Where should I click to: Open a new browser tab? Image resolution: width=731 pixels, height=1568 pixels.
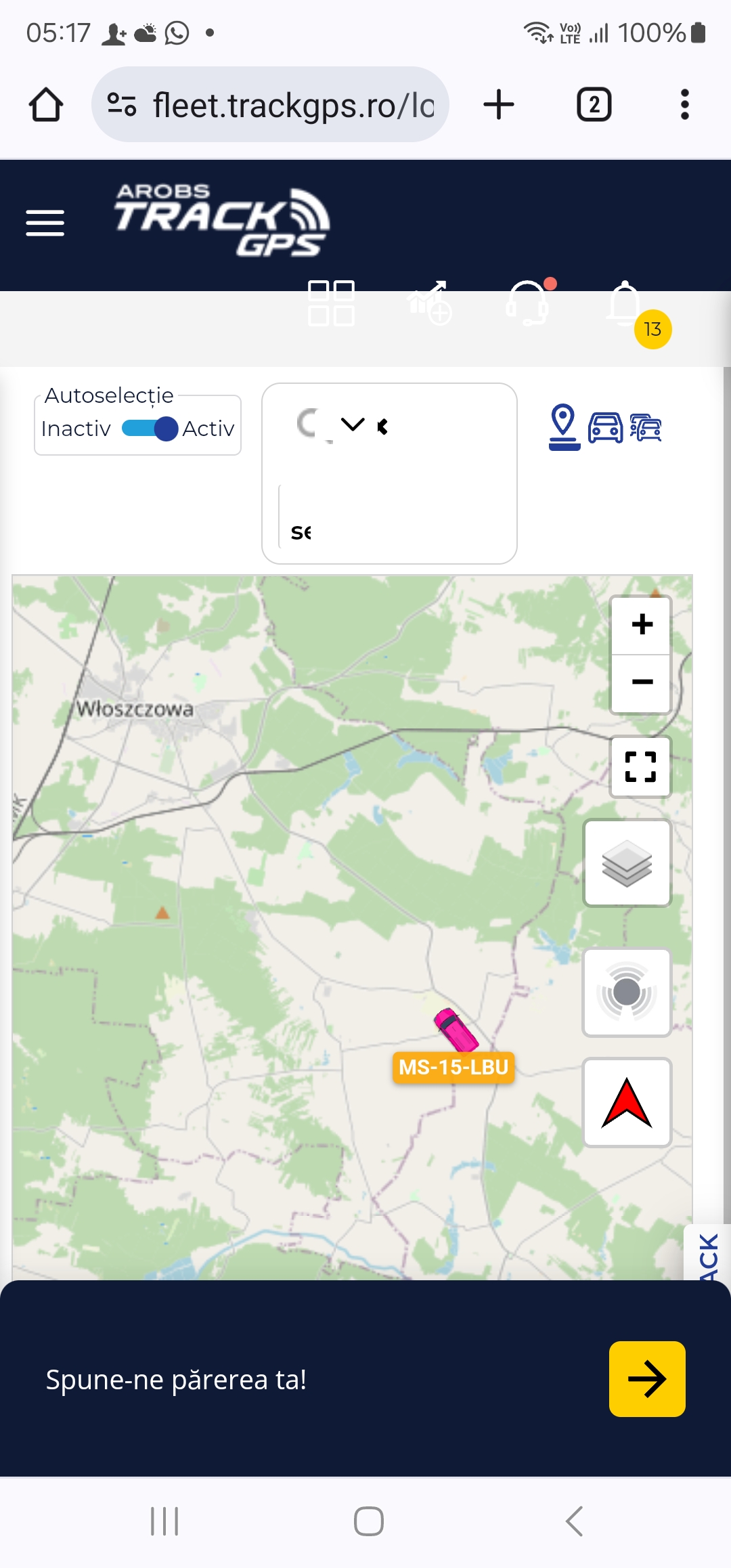499,105
